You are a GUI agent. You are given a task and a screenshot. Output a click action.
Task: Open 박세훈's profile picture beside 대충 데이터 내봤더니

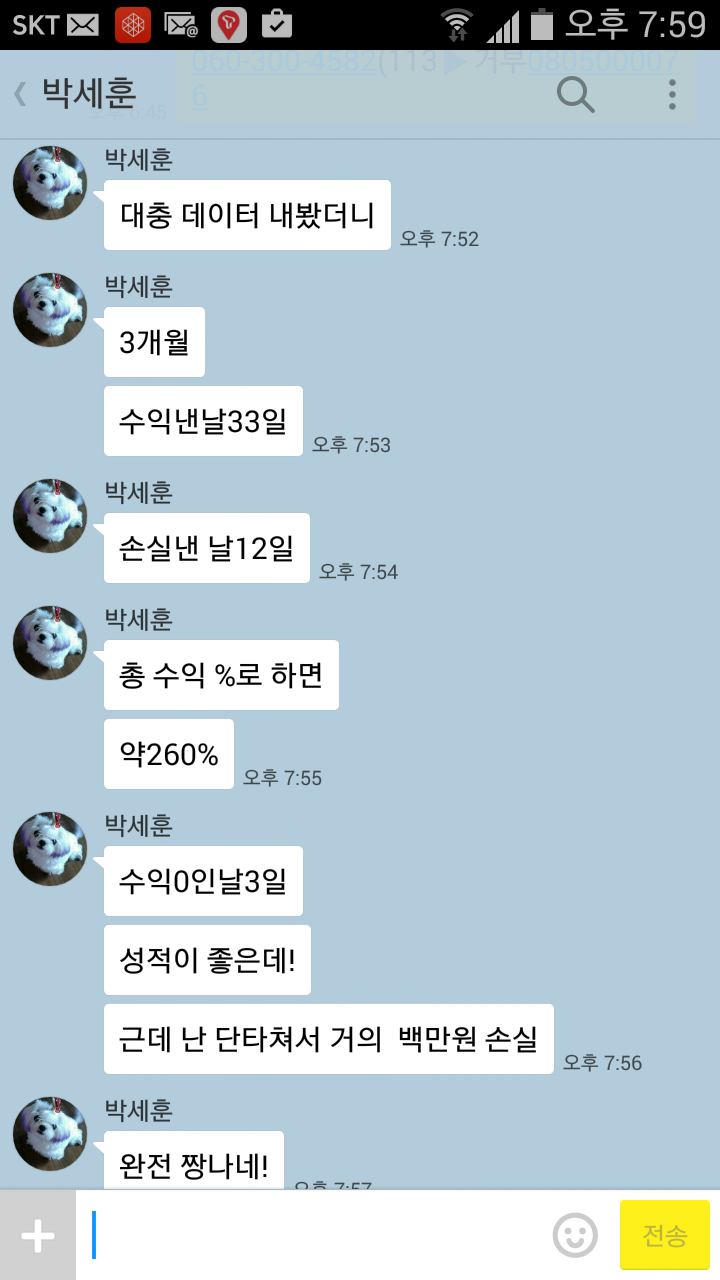click(50, 183)
